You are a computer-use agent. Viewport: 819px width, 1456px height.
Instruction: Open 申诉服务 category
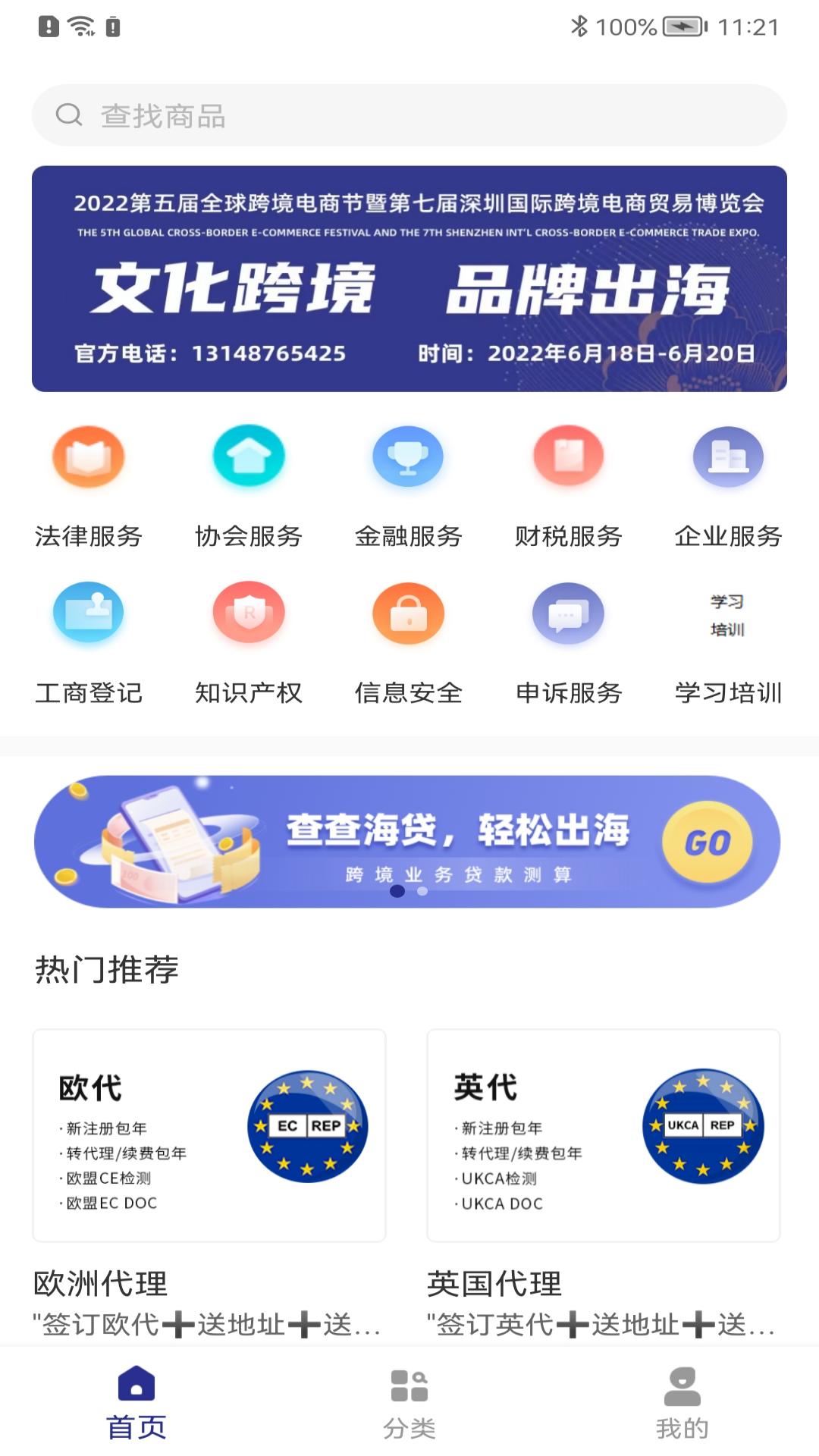[x=569, y=642]
